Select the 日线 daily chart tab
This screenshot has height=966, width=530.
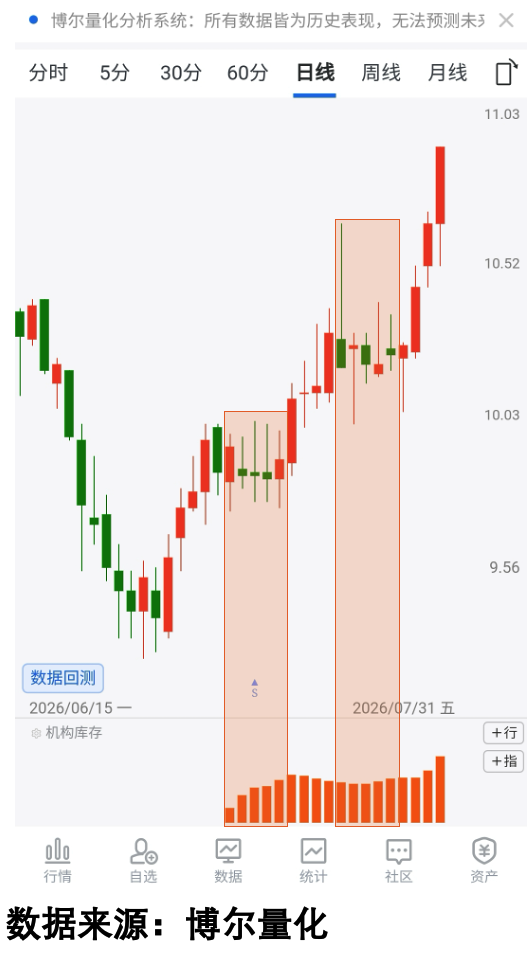coord(315,73)
